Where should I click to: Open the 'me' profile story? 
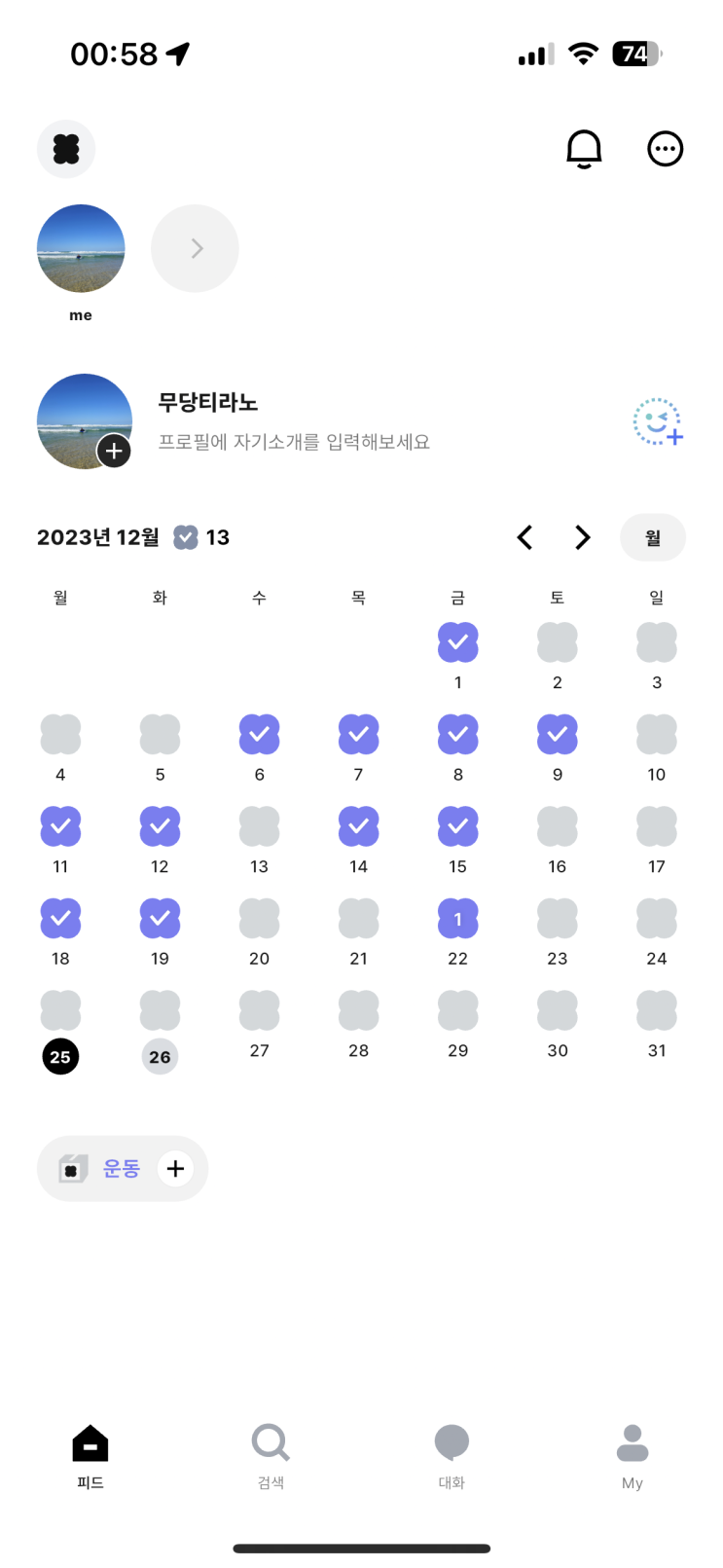81,249
